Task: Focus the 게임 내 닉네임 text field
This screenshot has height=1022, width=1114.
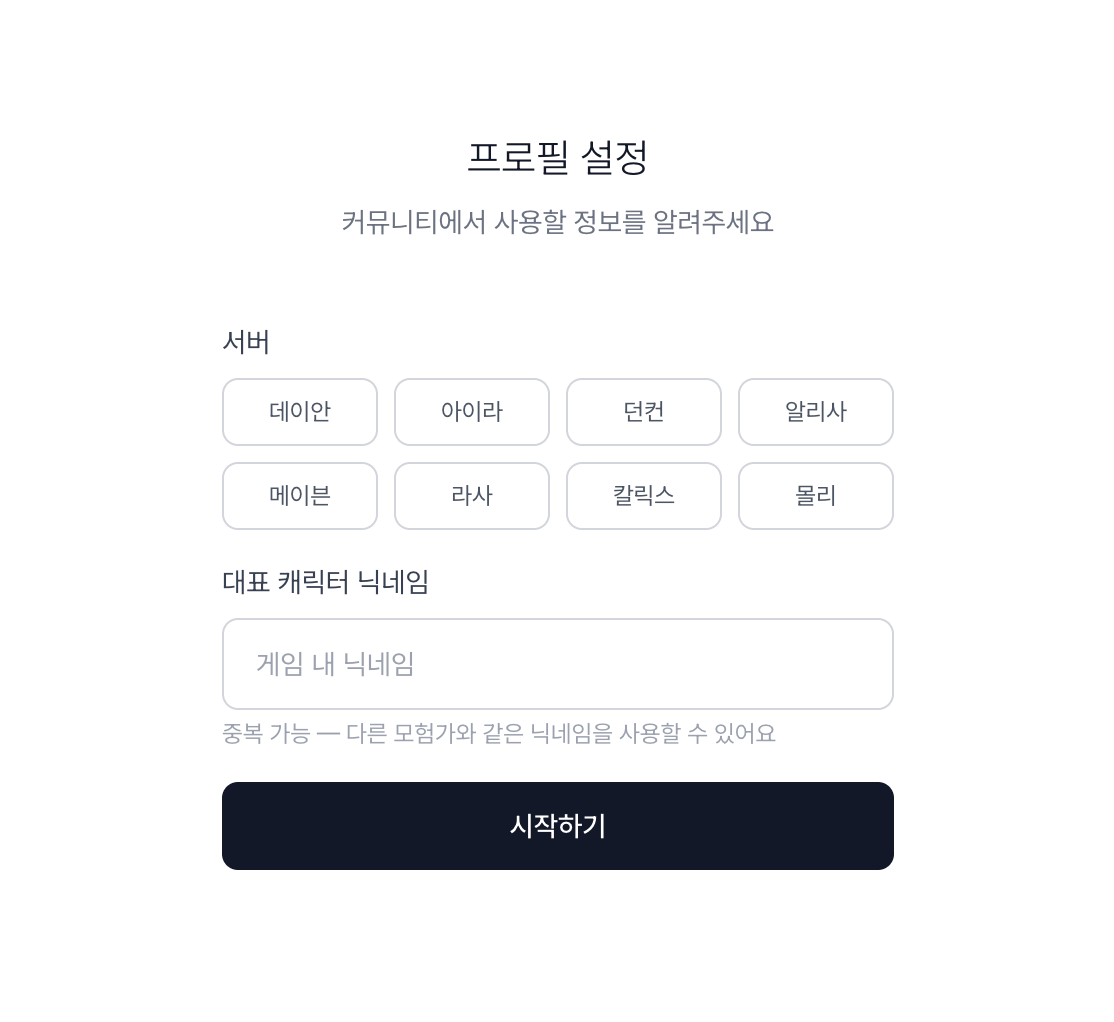Action: point(558,664)
